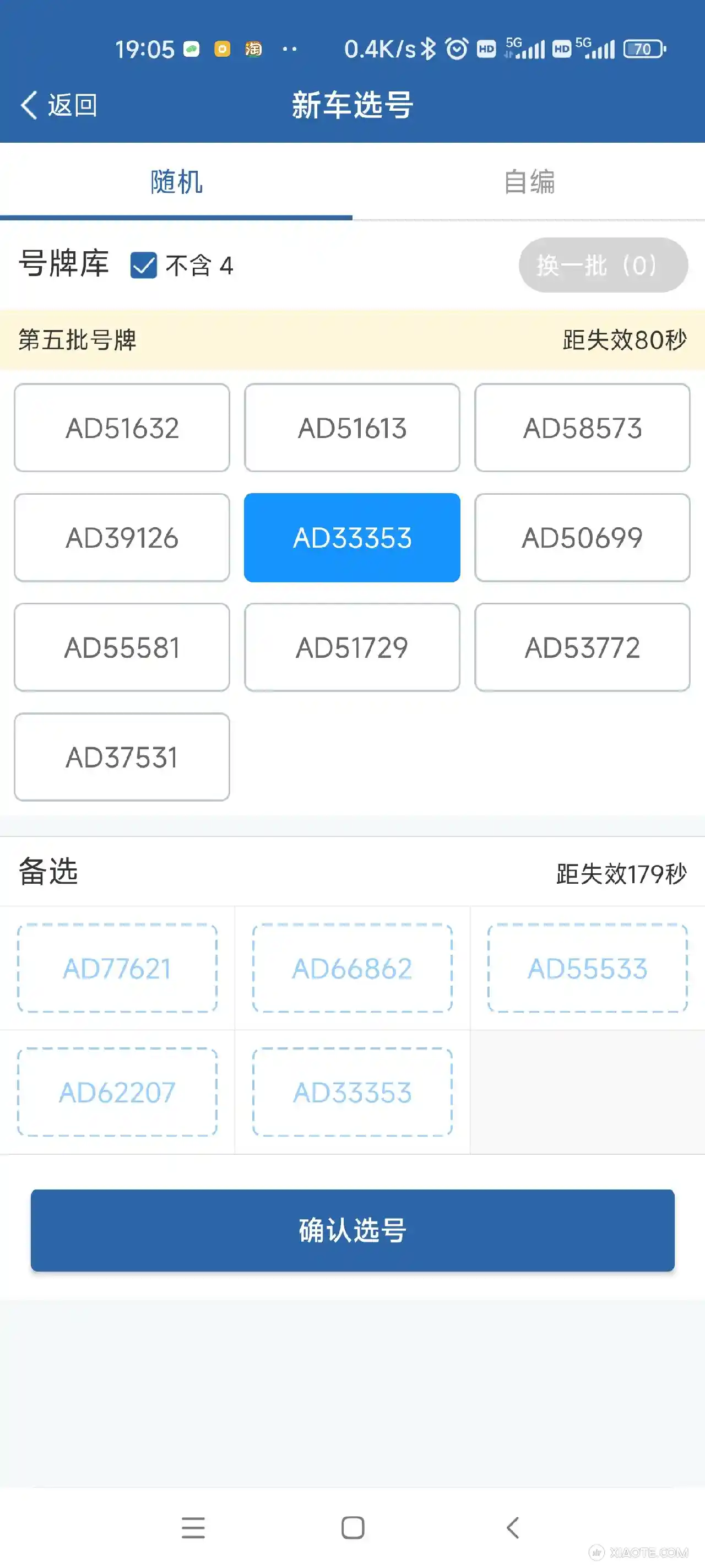Tap the back arrow beside 返回

pyautogui.click(x=29, y=105)
